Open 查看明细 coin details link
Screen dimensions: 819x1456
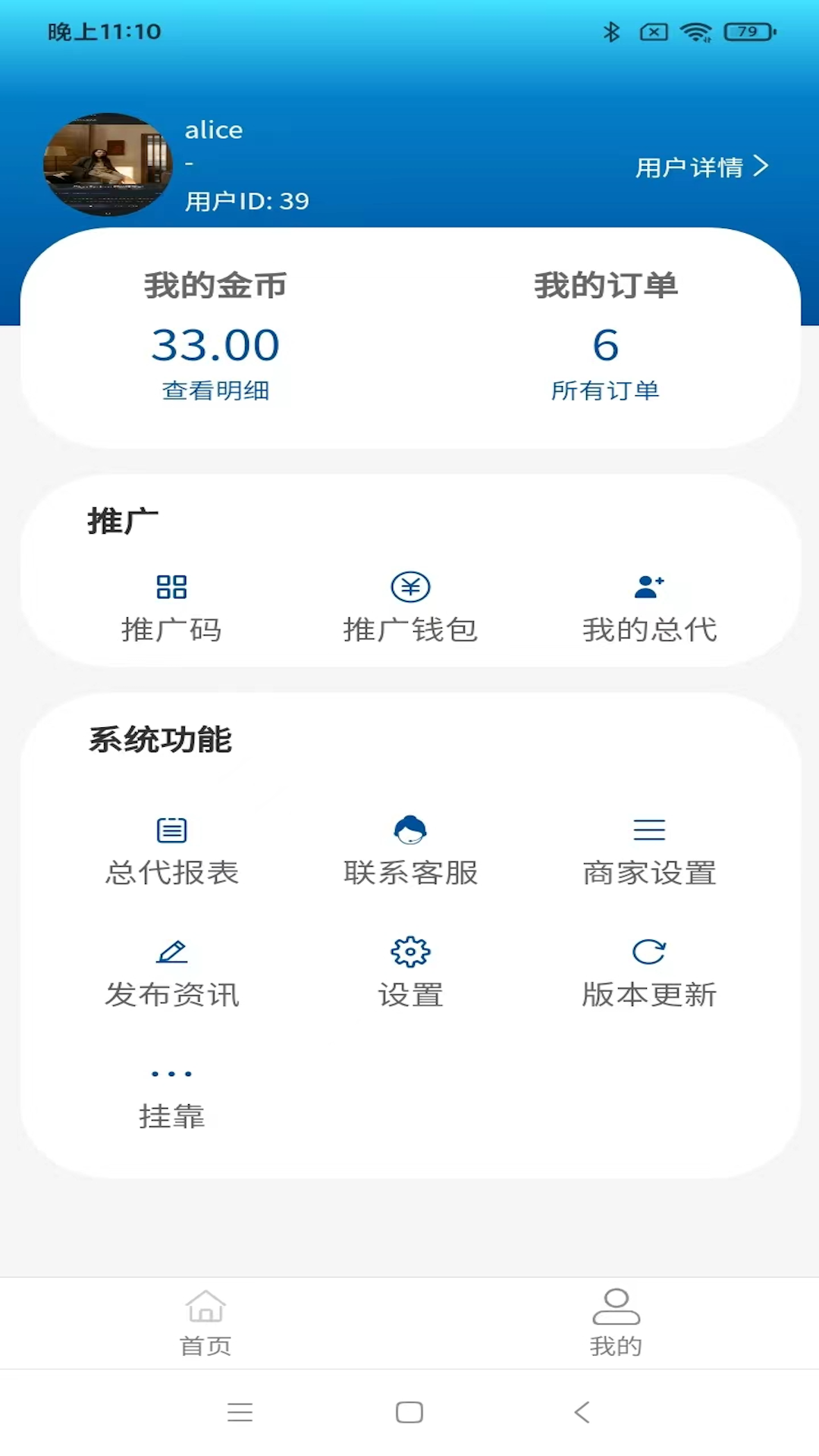[x=215, y=391]
